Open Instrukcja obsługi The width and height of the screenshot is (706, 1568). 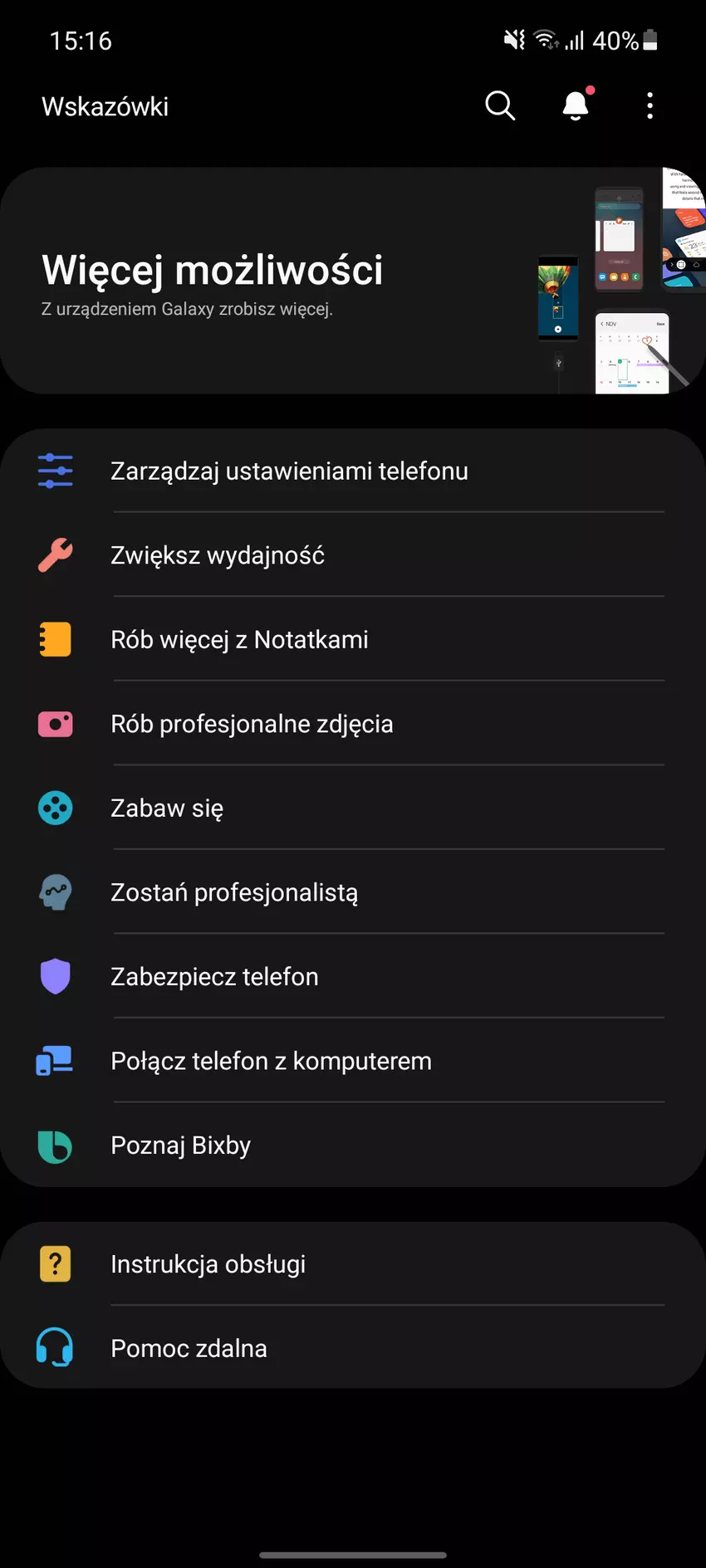[x=208, y=1264]
